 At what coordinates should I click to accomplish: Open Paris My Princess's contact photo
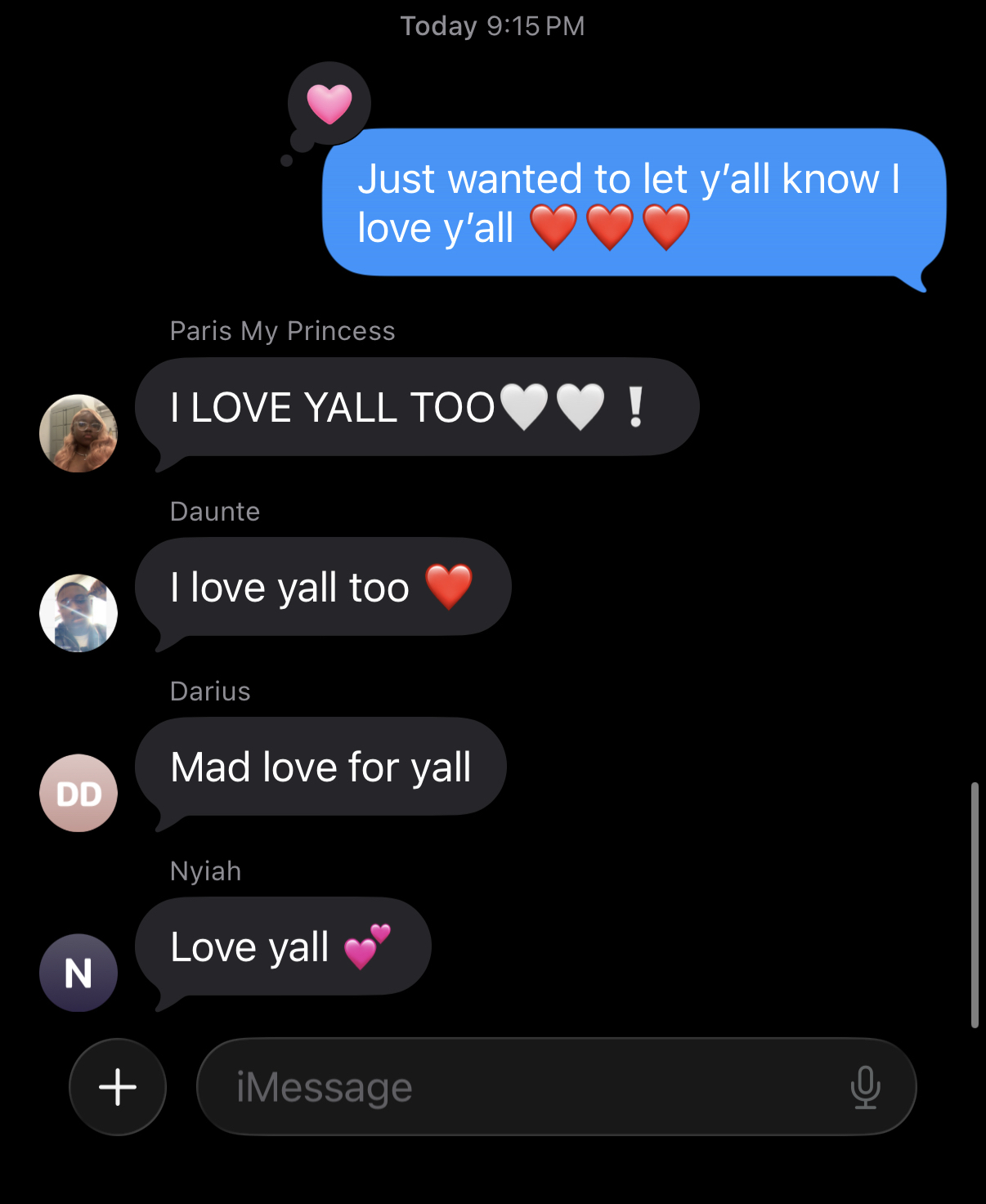coord(78,433)
